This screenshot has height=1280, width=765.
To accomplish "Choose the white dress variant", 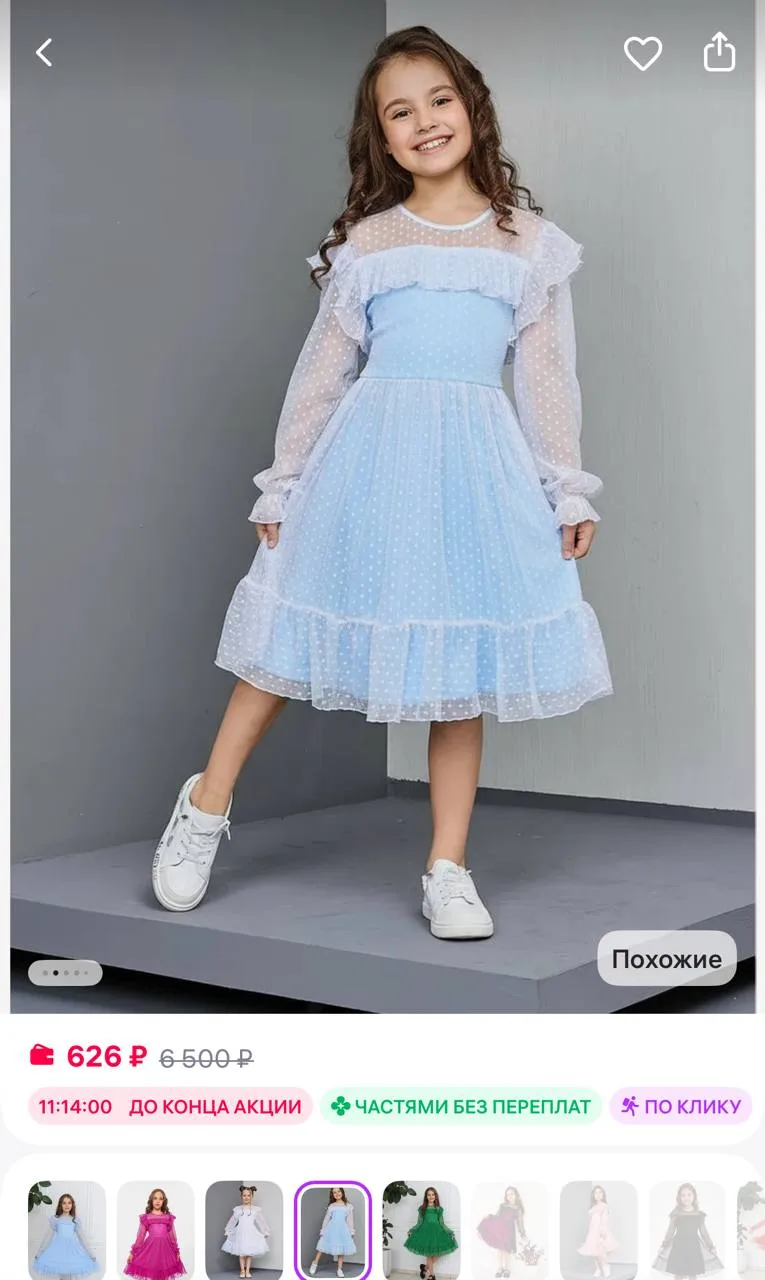I will pos(244,1229).
